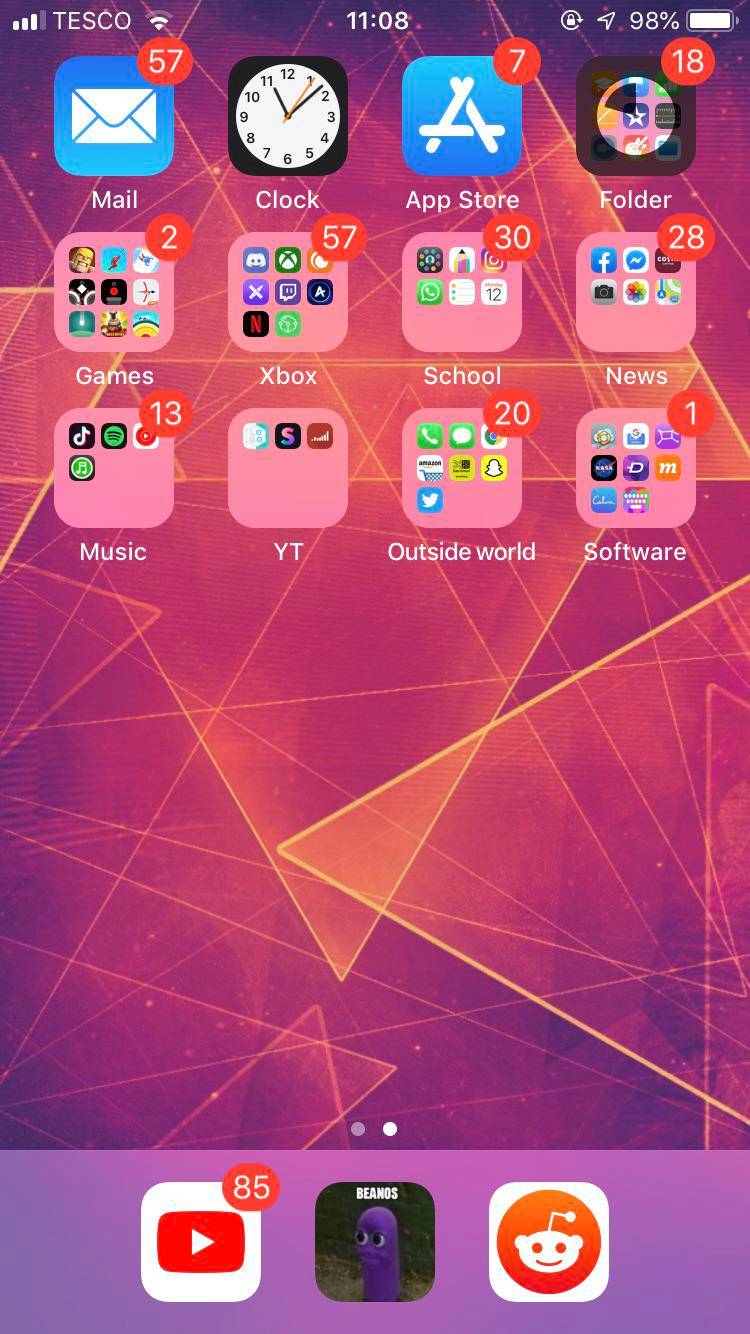Open the Outside world folder
Screen dimensions: 750x1334
(462, 468)
